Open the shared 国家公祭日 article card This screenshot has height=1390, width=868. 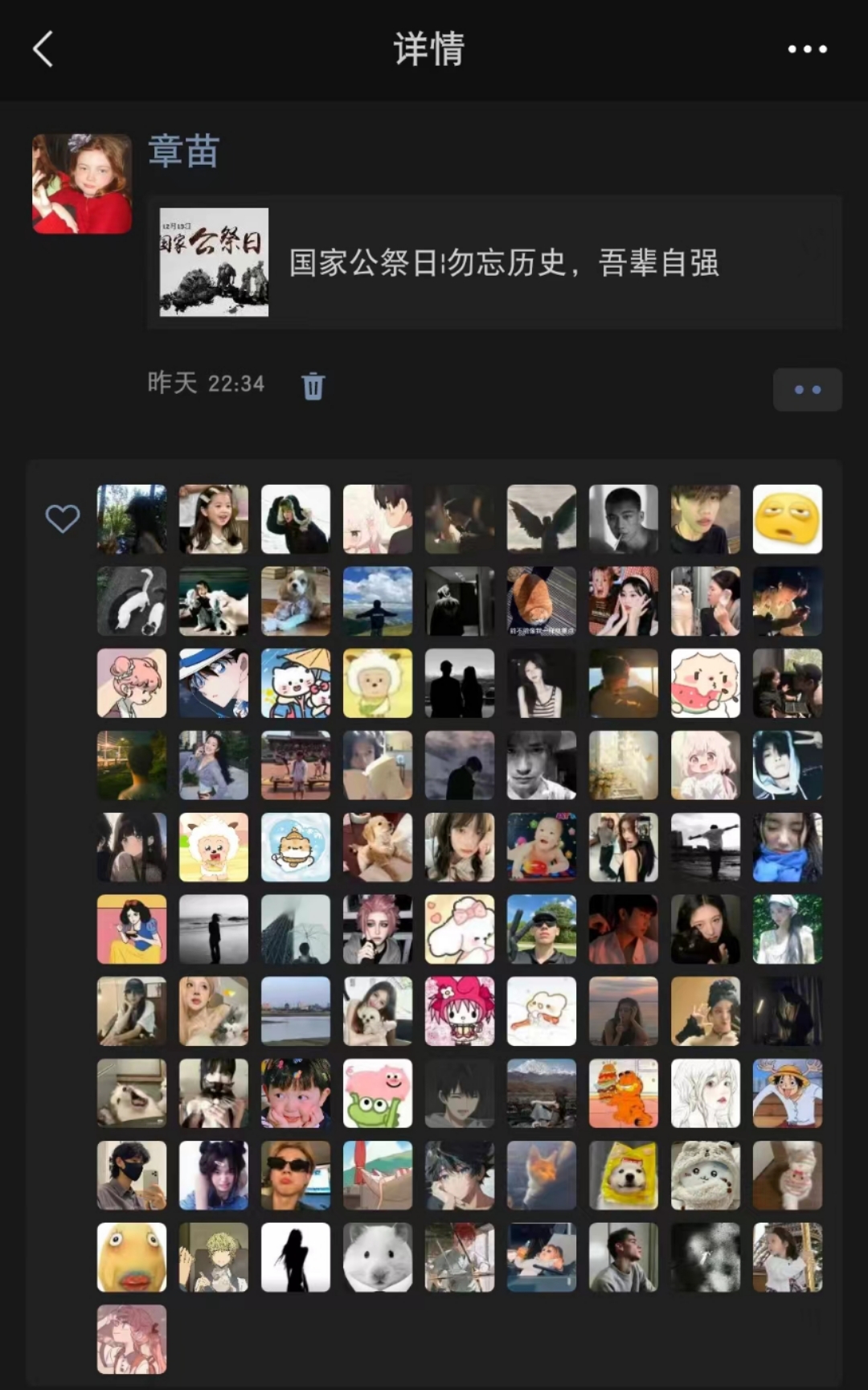point(493,262)
